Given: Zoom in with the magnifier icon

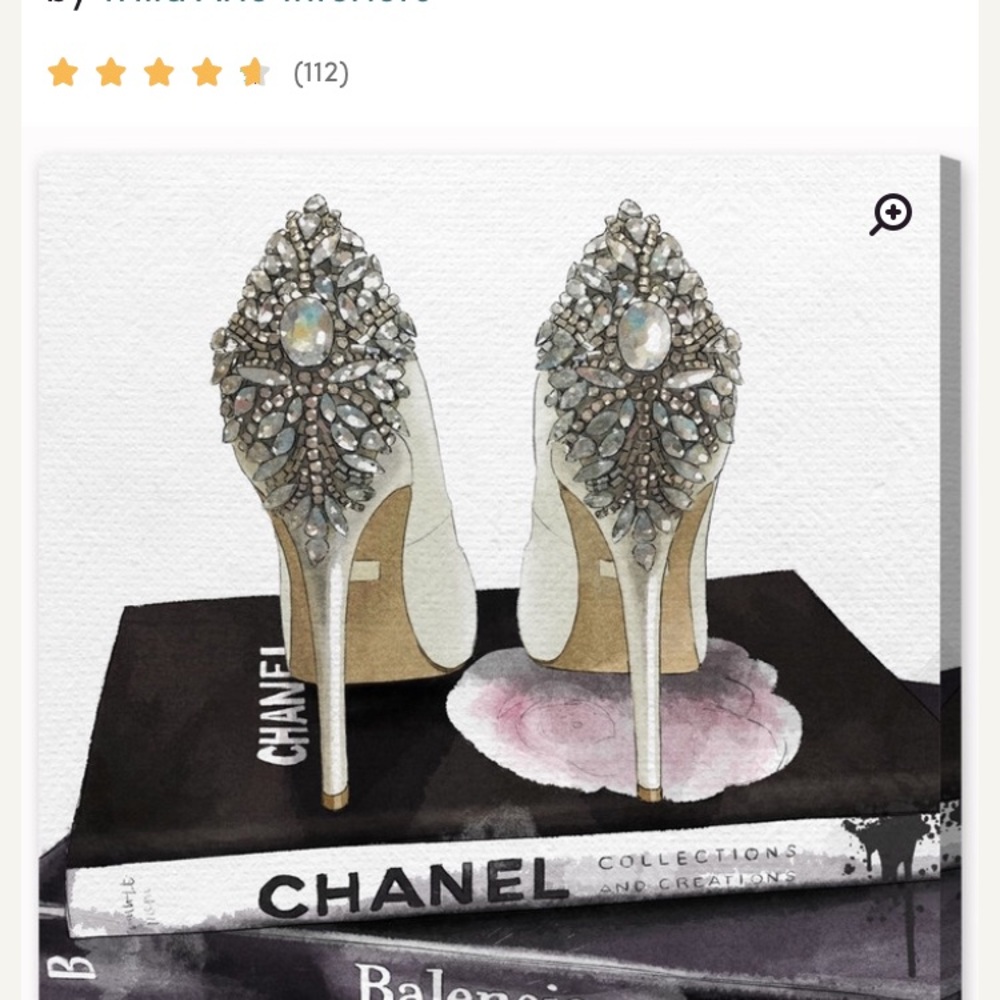Looking at the screenshot, I should click(x=890, y=214).
